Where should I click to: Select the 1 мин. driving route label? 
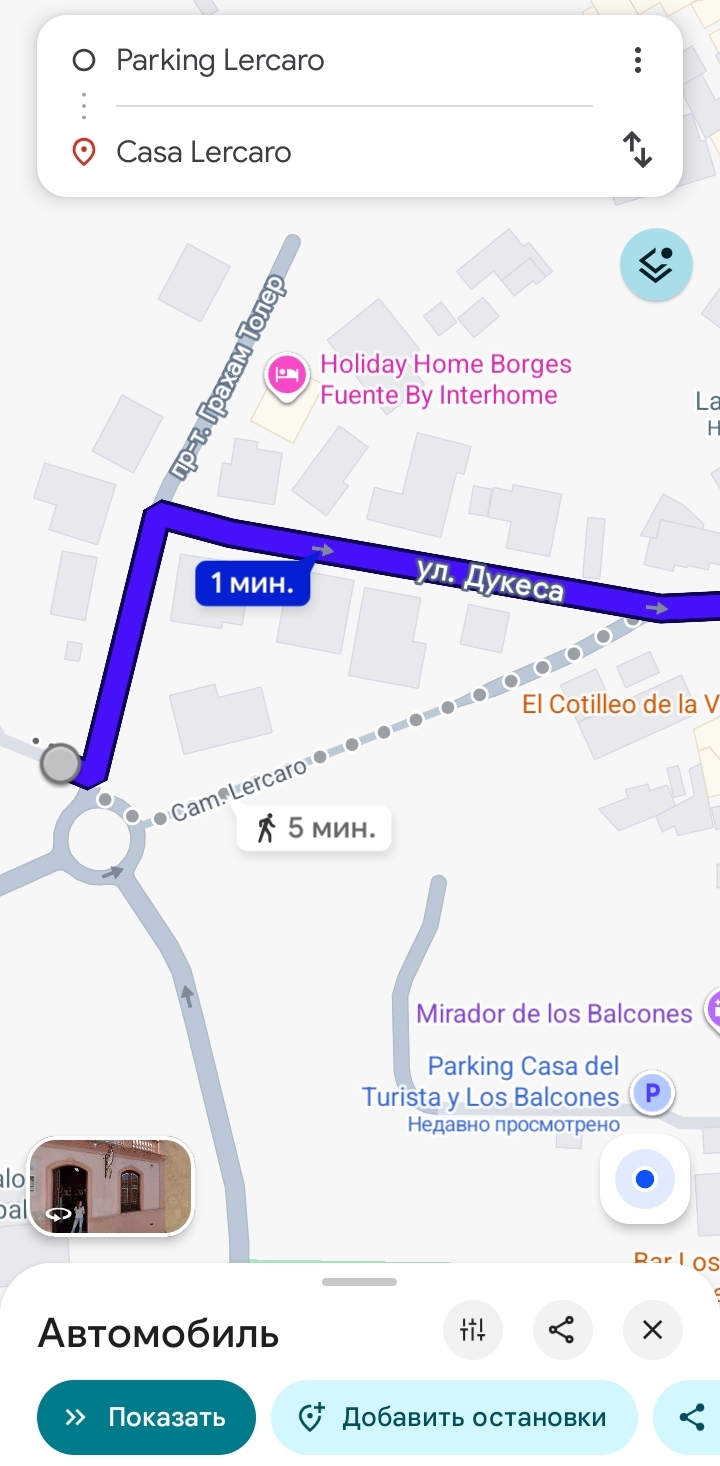tap(252, 584)
